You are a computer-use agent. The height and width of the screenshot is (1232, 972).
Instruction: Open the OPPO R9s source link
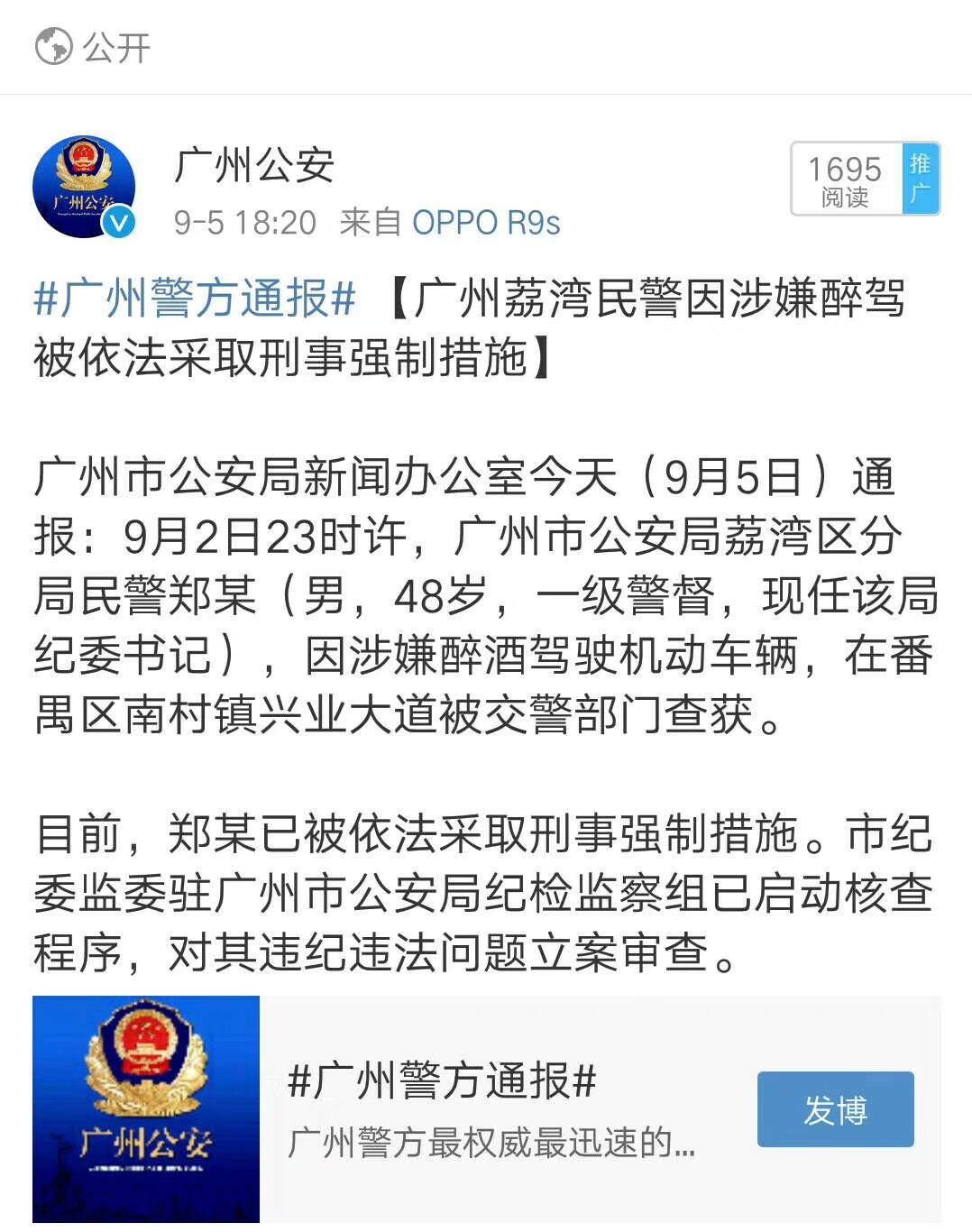coord(486,222)
